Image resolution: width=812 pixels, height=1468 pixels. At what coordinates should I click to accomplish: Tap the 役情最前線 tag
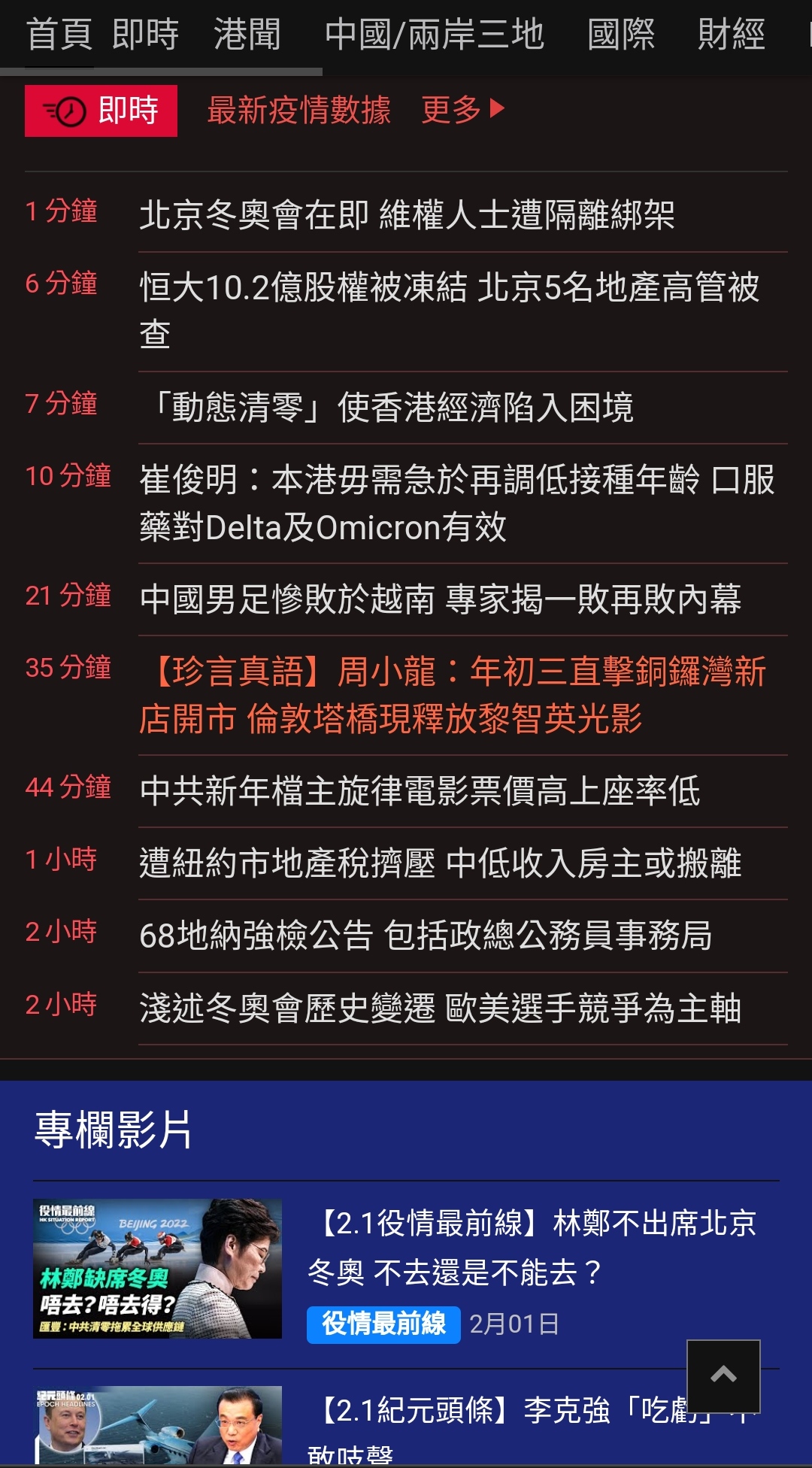[383, 1324]
